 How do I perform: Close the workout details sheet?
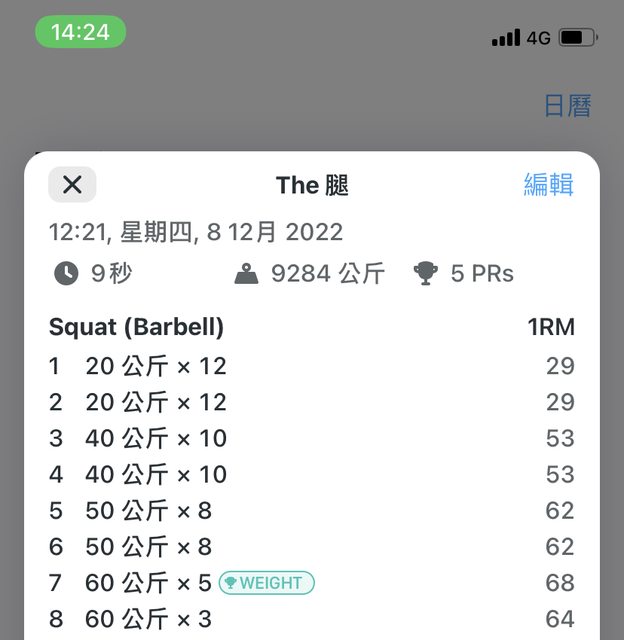(72, 184)
